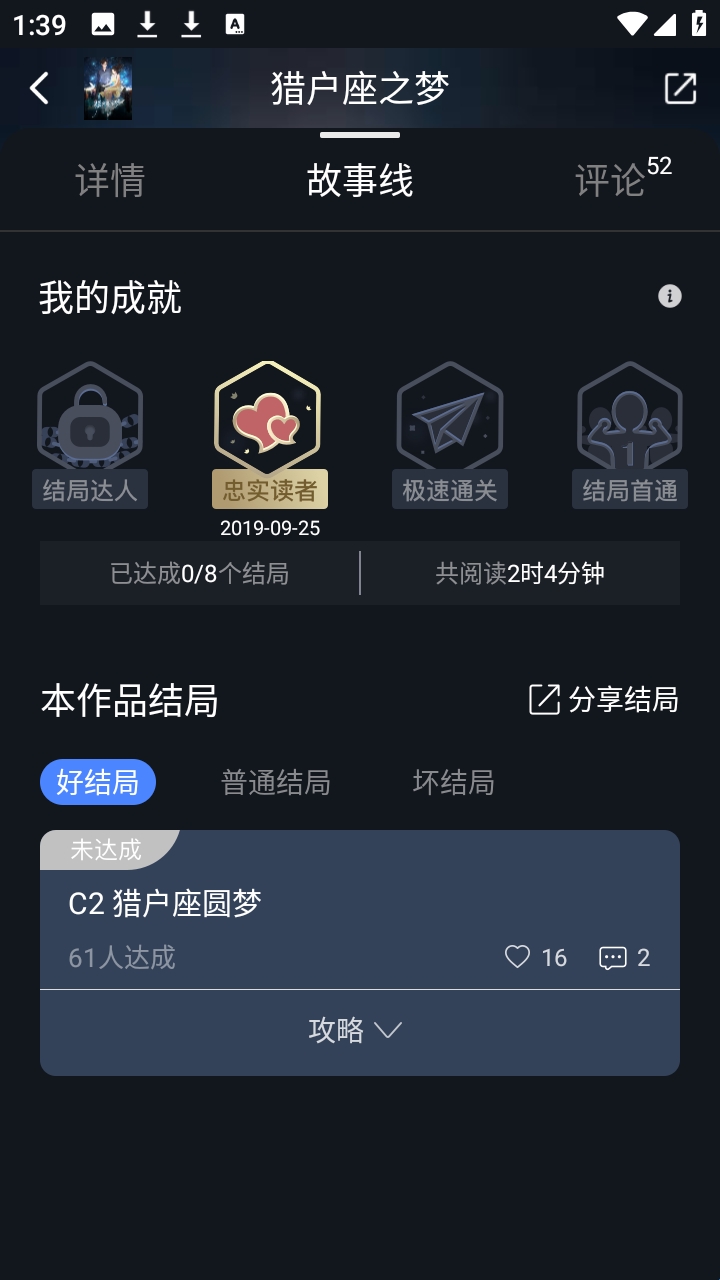Open the share icon in the title bar

(x=680, y=88)
